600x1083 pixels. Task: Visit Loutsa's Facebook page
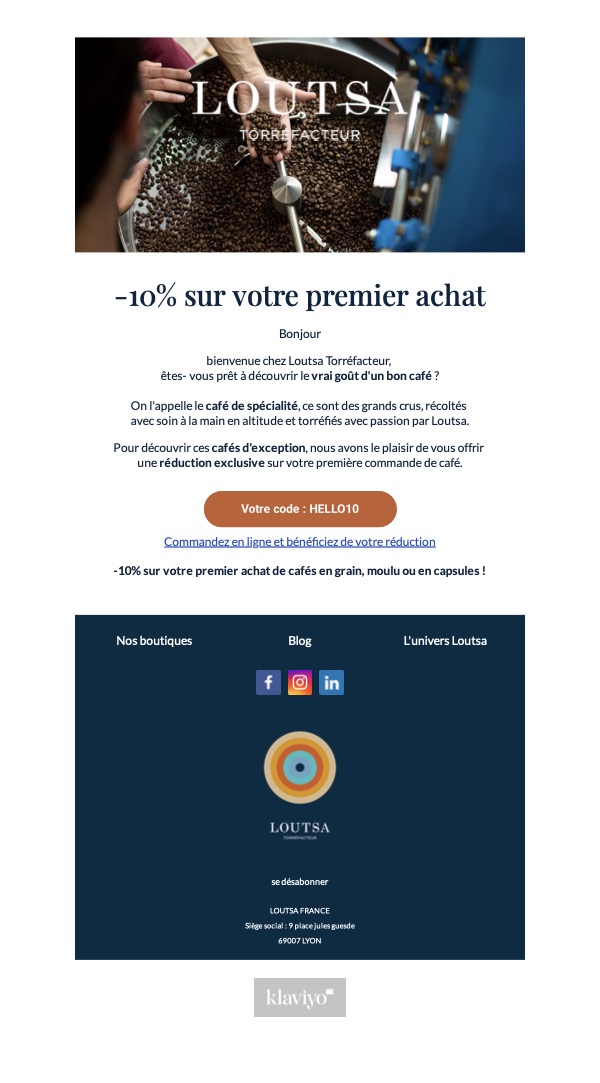pos(268,683)
